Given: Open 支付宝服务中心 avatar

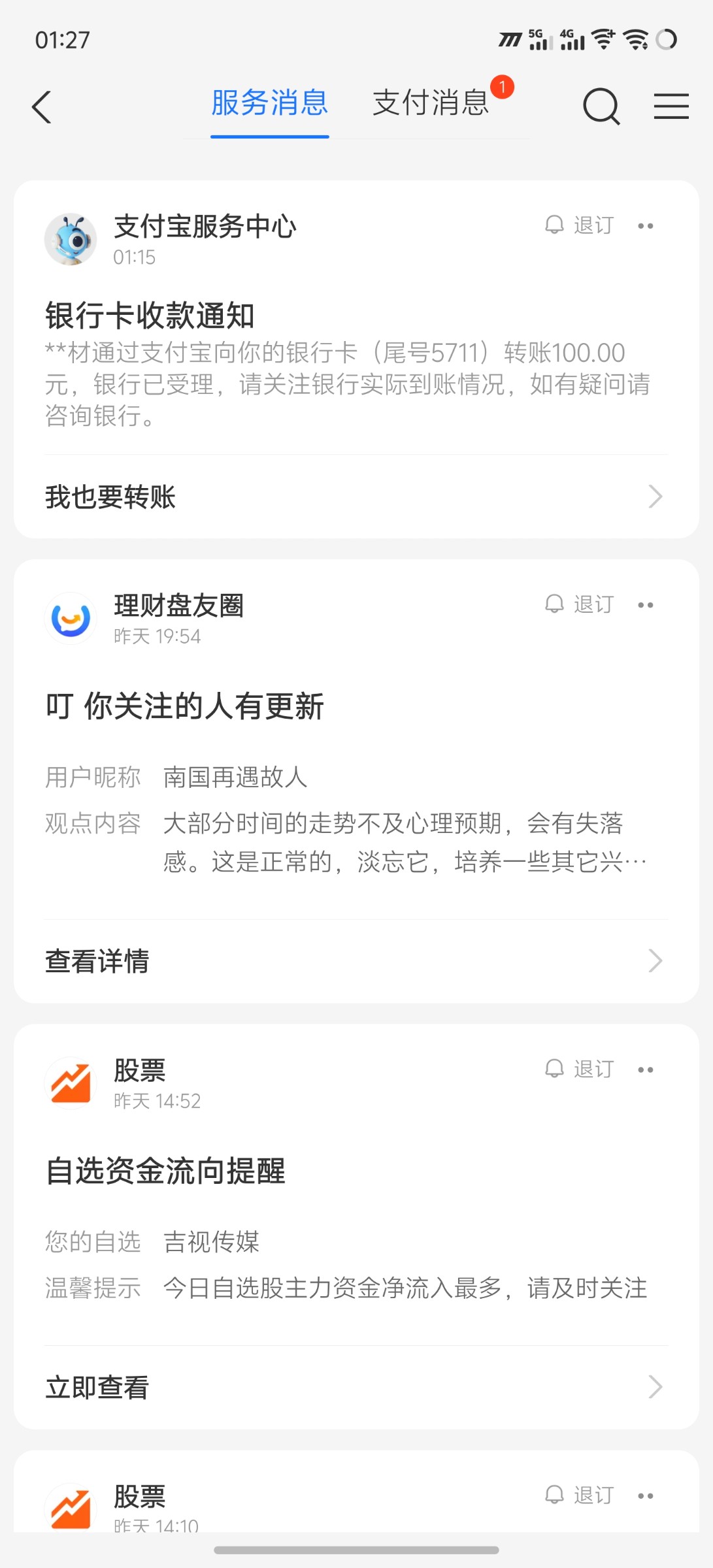Looking at the screenshot, I should tap(71, 239).
